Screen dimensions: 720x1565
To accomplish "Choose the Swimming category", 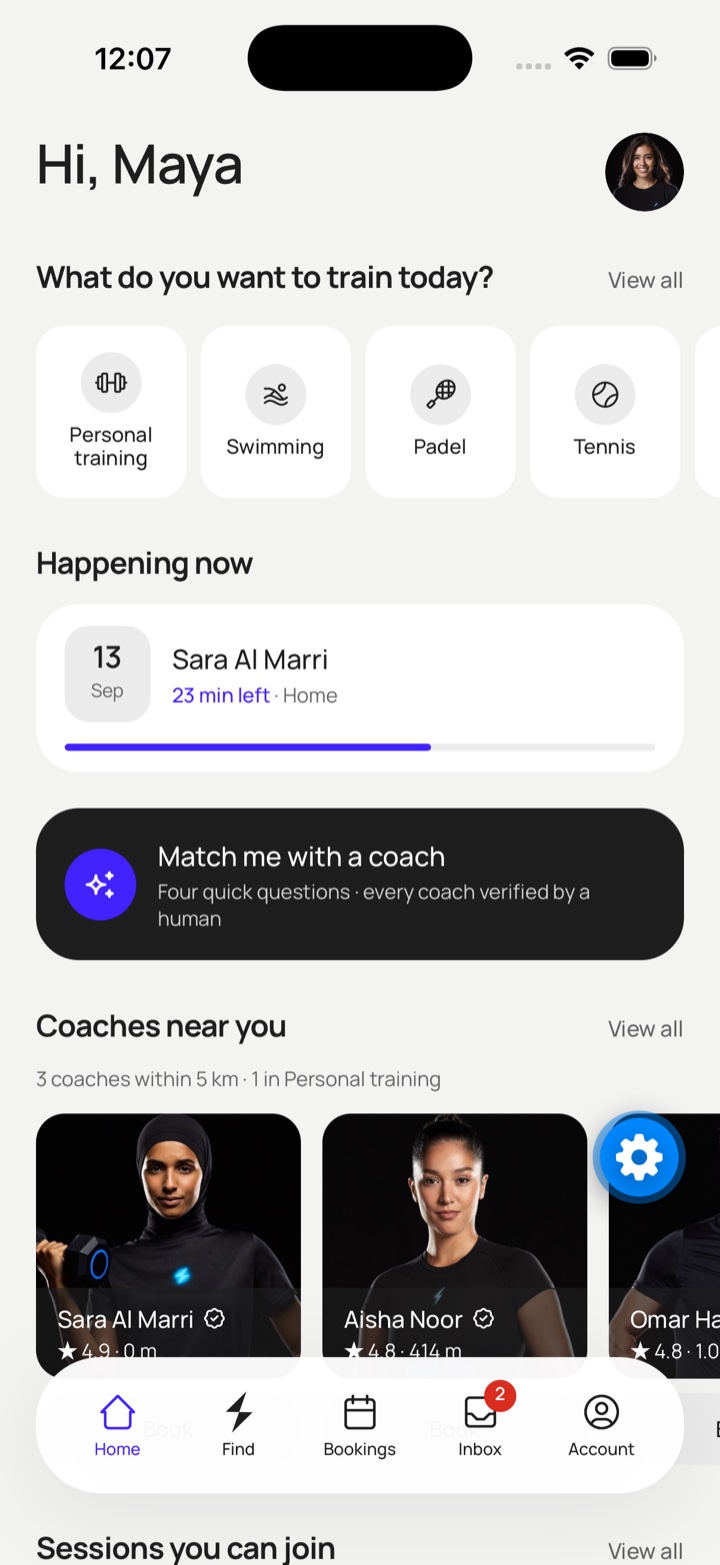I will coord(275,412).
